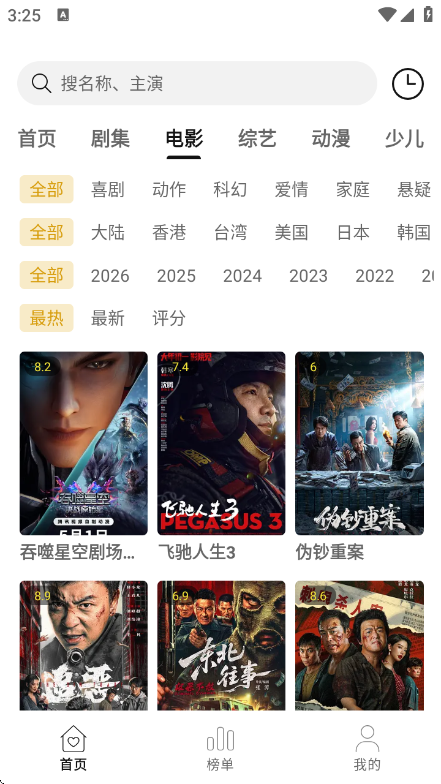Open the 飞驰人生3 movie poster
This screenshot has width=441, height=784.
(x=221, y=444)
